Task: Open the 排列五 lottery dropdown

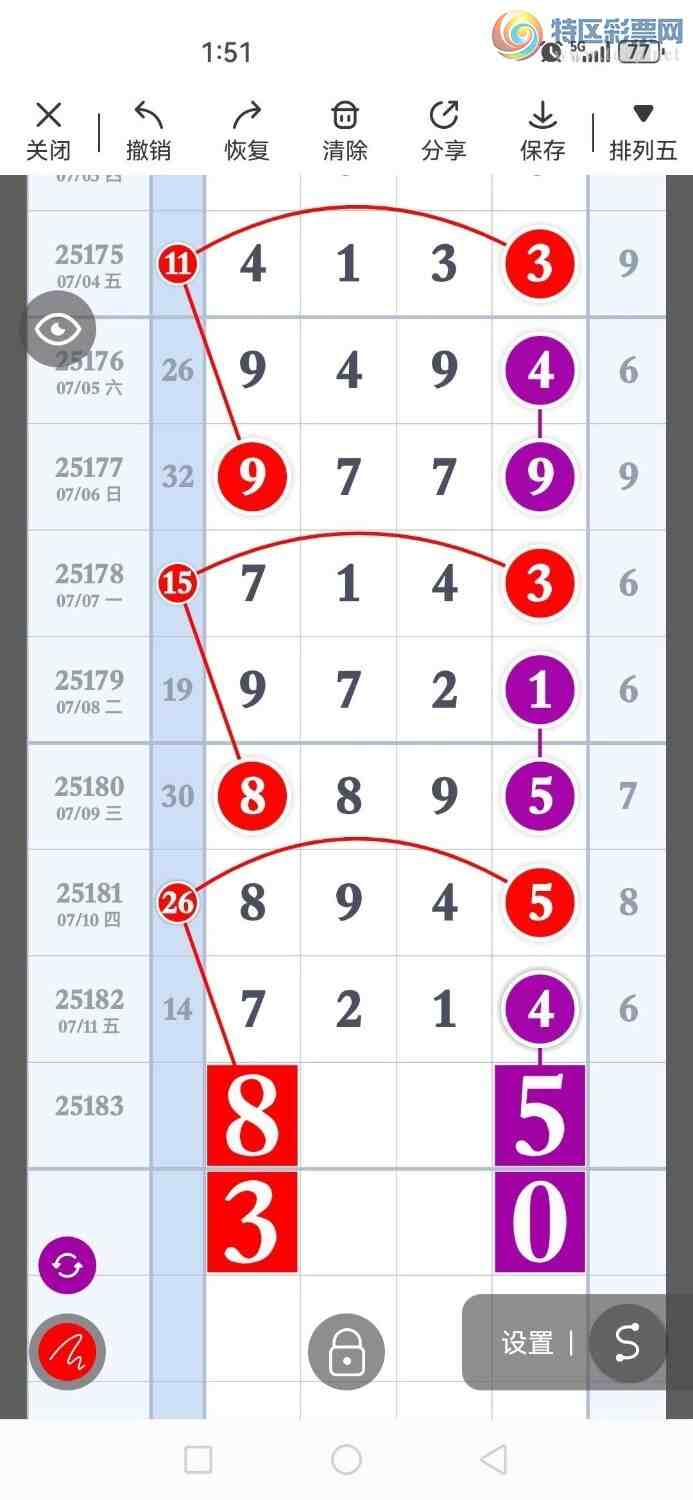Action: 643,131
